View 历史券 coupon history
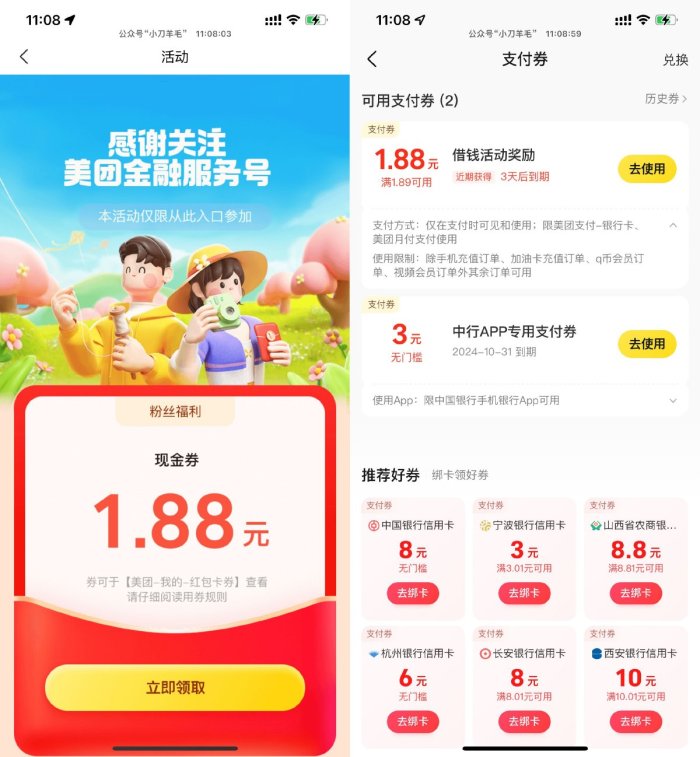 (x=666, y=98)
